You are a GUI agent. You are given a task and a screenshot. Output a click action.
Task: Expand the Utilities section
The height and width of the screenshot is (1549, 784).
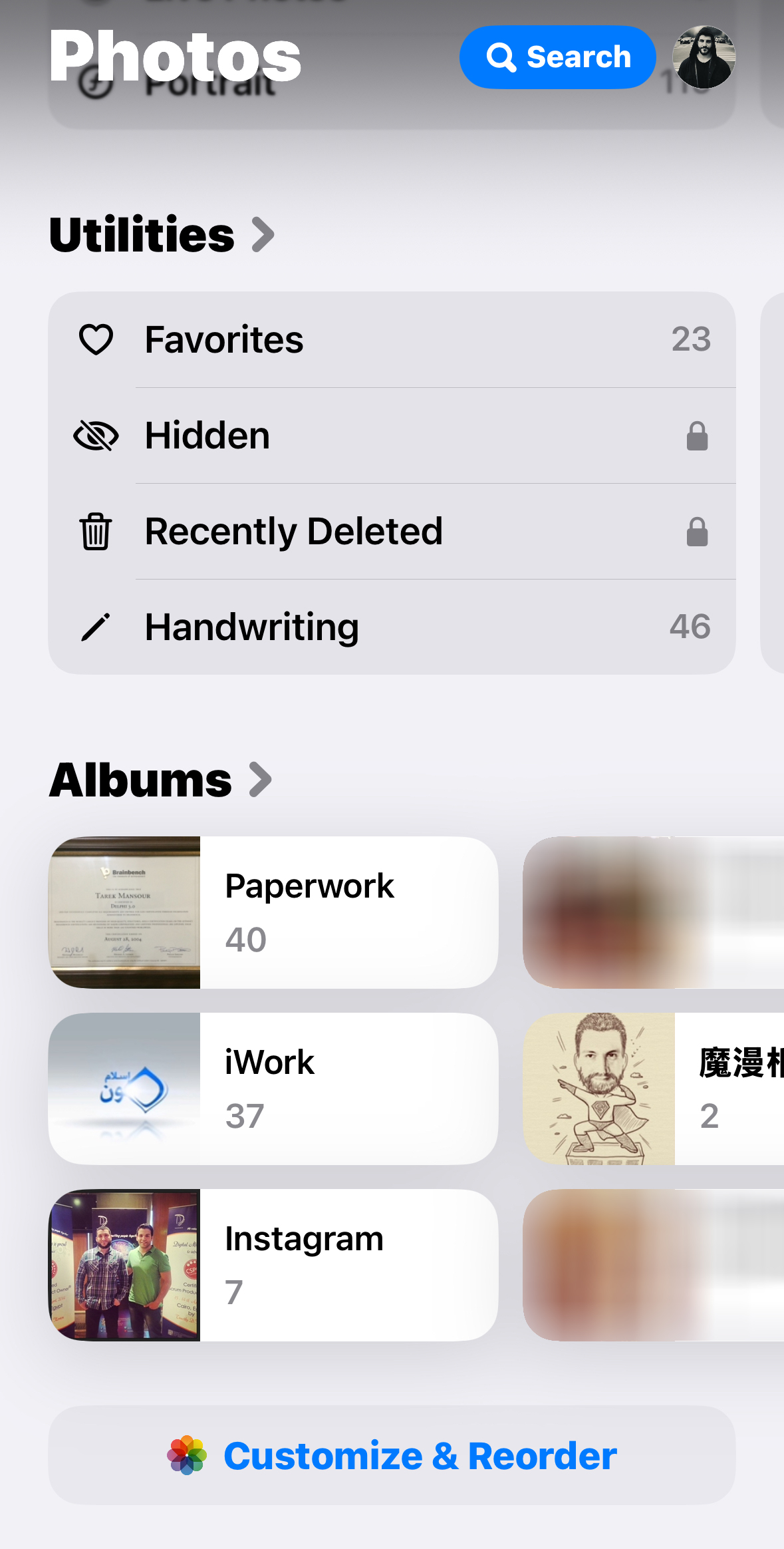[162, 235]
